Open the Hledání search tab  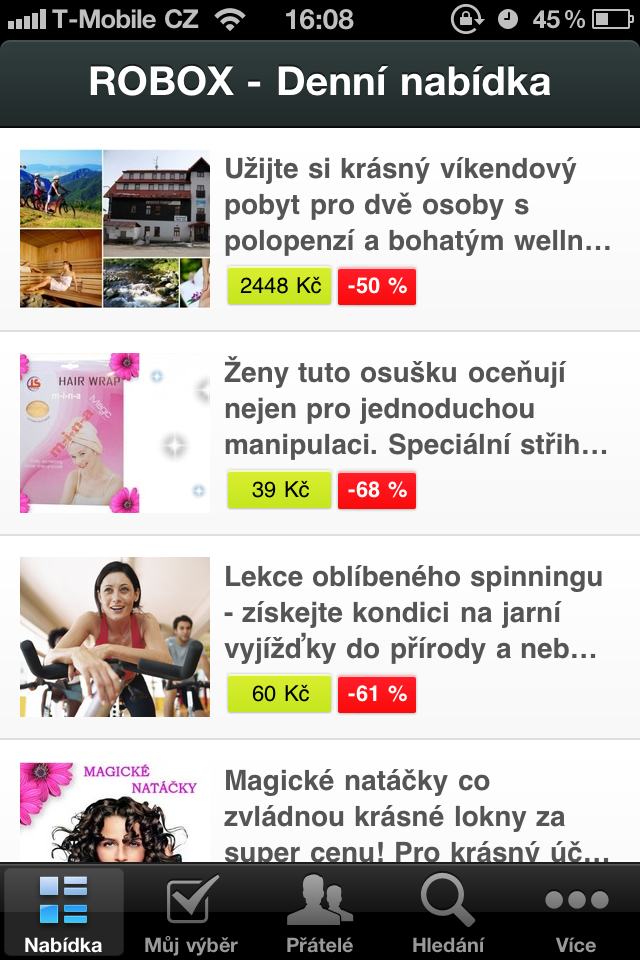point(448,912)
